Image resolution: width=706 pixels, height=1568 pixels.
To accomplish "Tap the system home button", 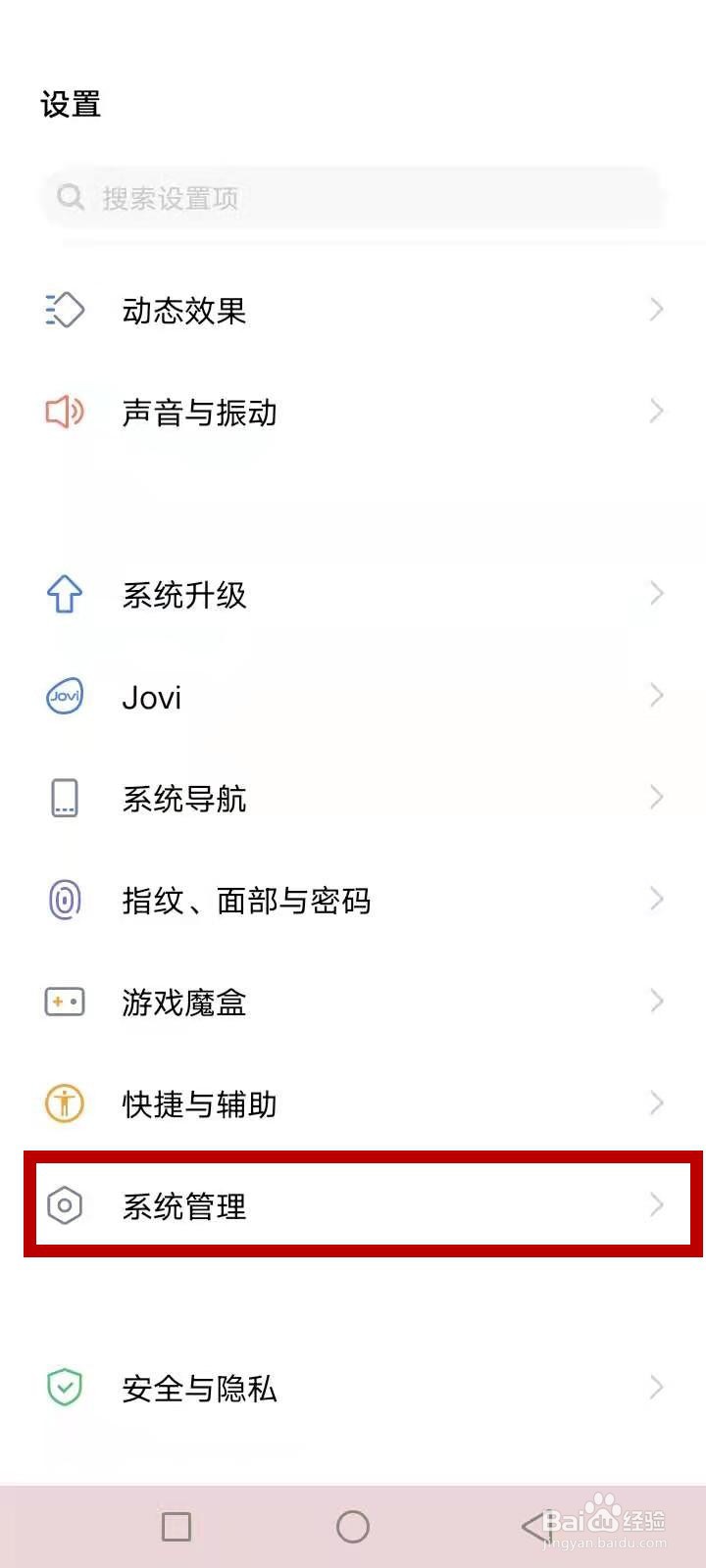I will coord(353,1526).
